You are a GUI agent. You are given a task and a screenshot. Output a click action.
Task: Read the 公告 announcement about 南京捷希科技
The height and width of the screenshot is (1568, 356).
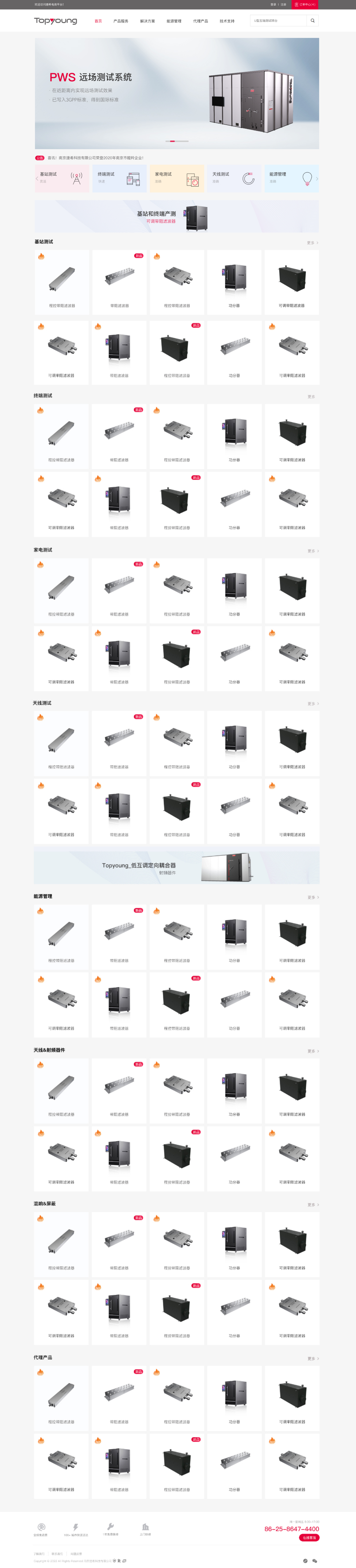(x=96, y=158)
